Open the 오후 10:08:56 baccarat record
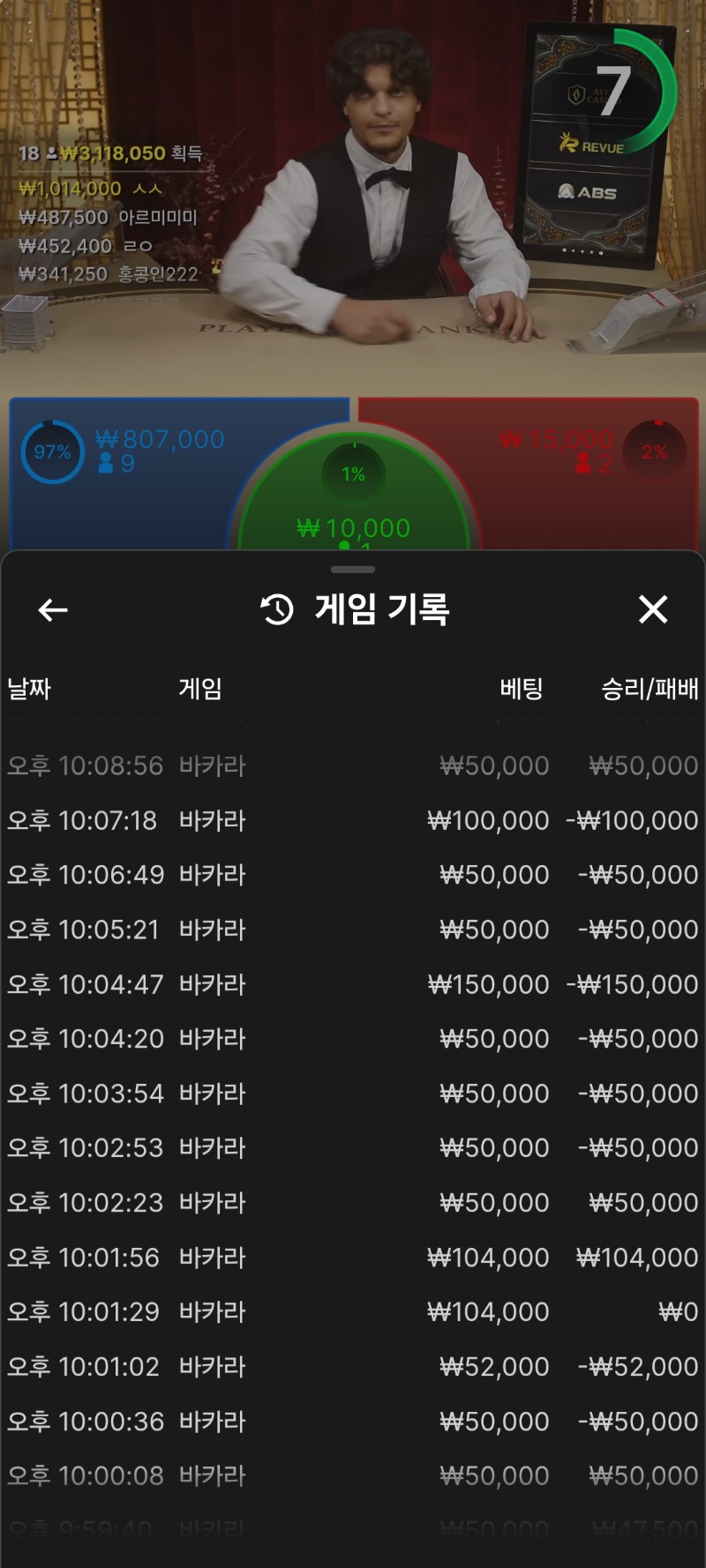 coord(353,765)
